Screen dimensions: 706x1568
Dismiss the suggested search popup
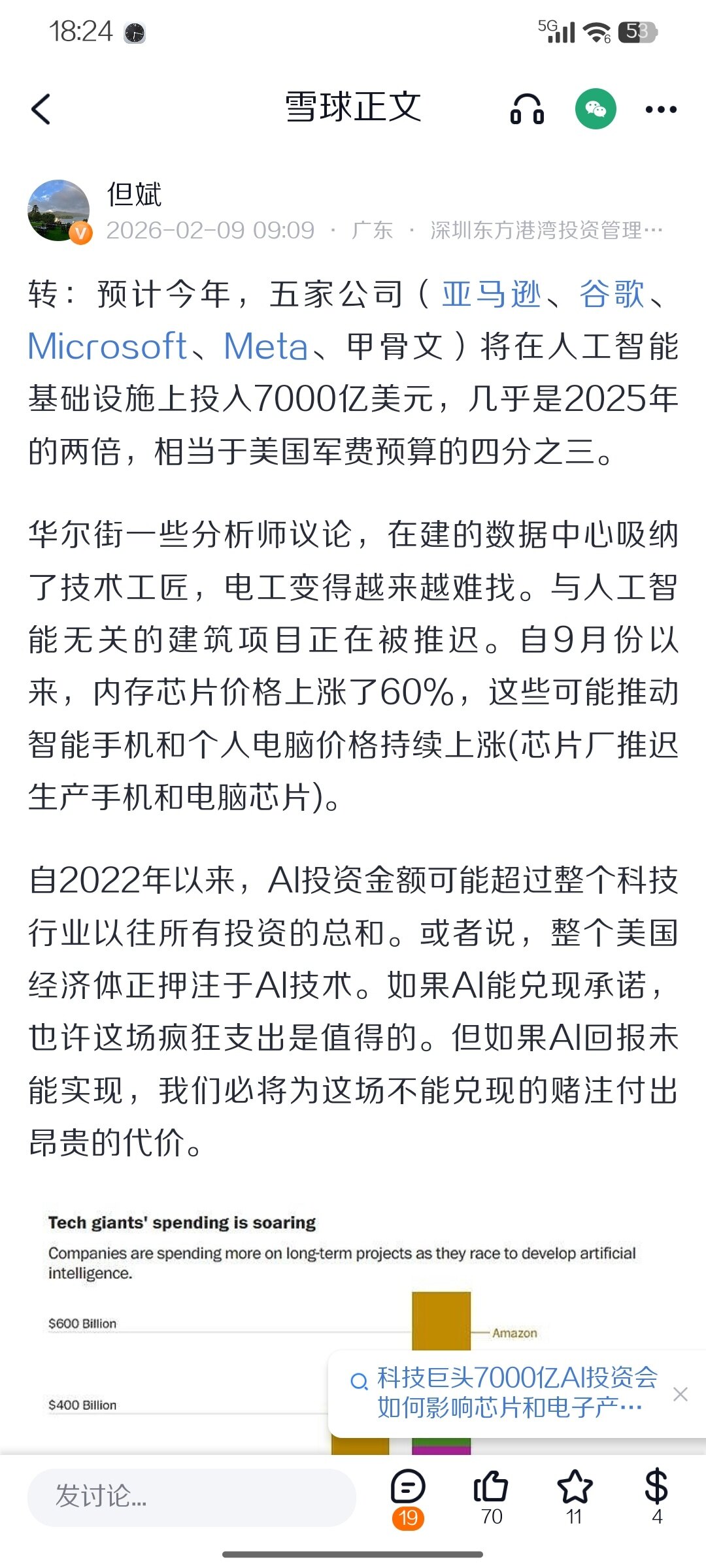pyautogui.click(x=680, y=1394)
